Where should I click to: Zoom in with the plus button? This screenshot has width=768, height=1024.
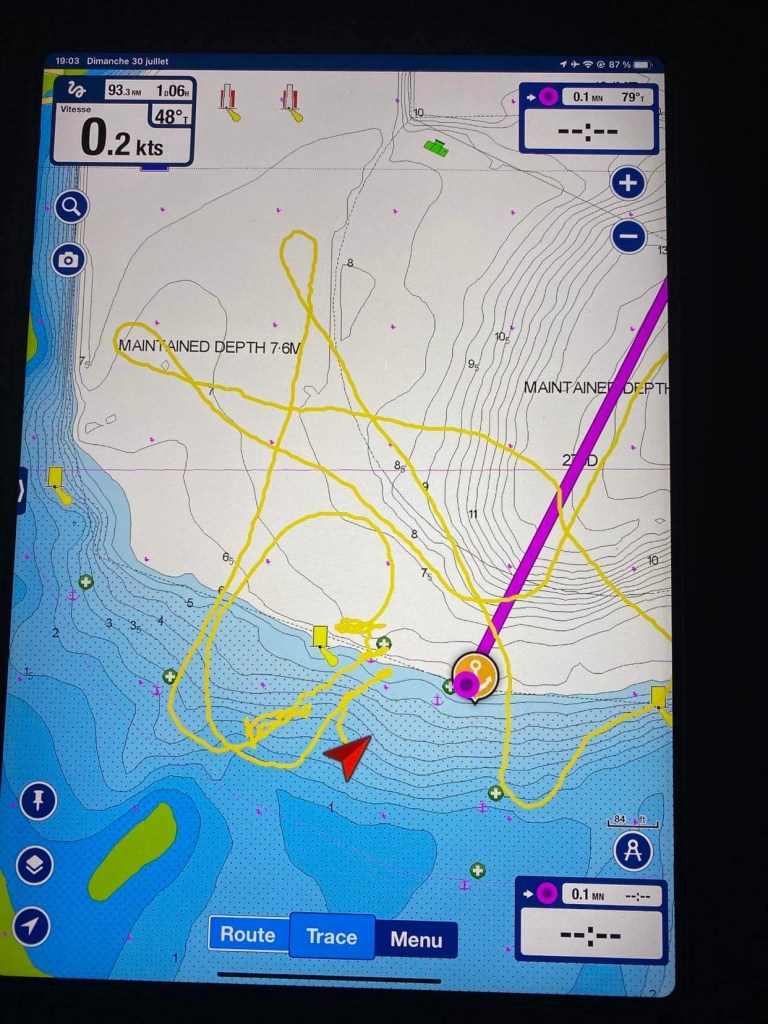click(628, 184)
